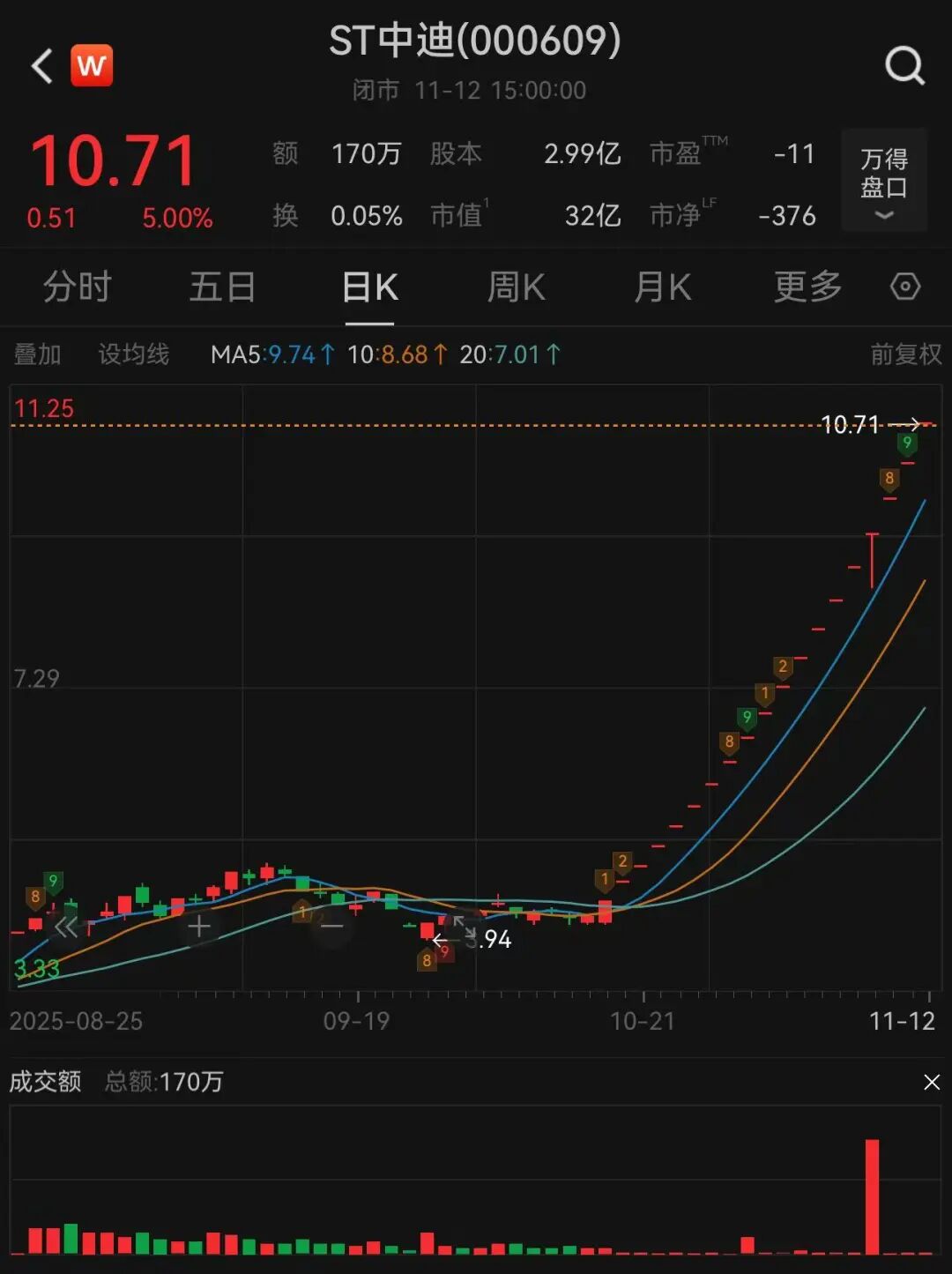952x1274 pixels.
Task: Tap the Wind app logo icon
Action: click(x=93, y=64)
